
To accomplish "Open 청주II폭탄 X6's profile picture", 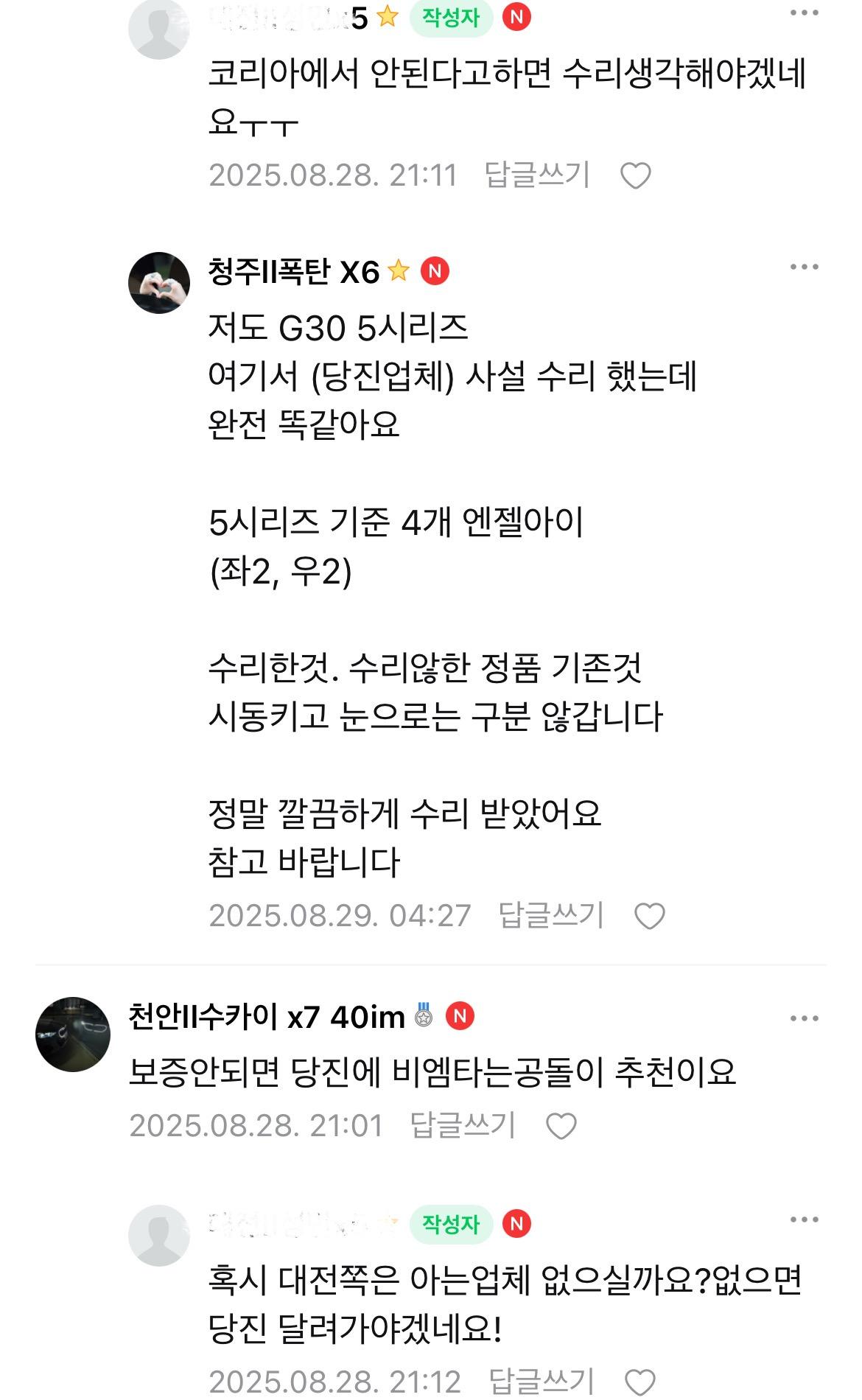I will (x=159, y=283).
